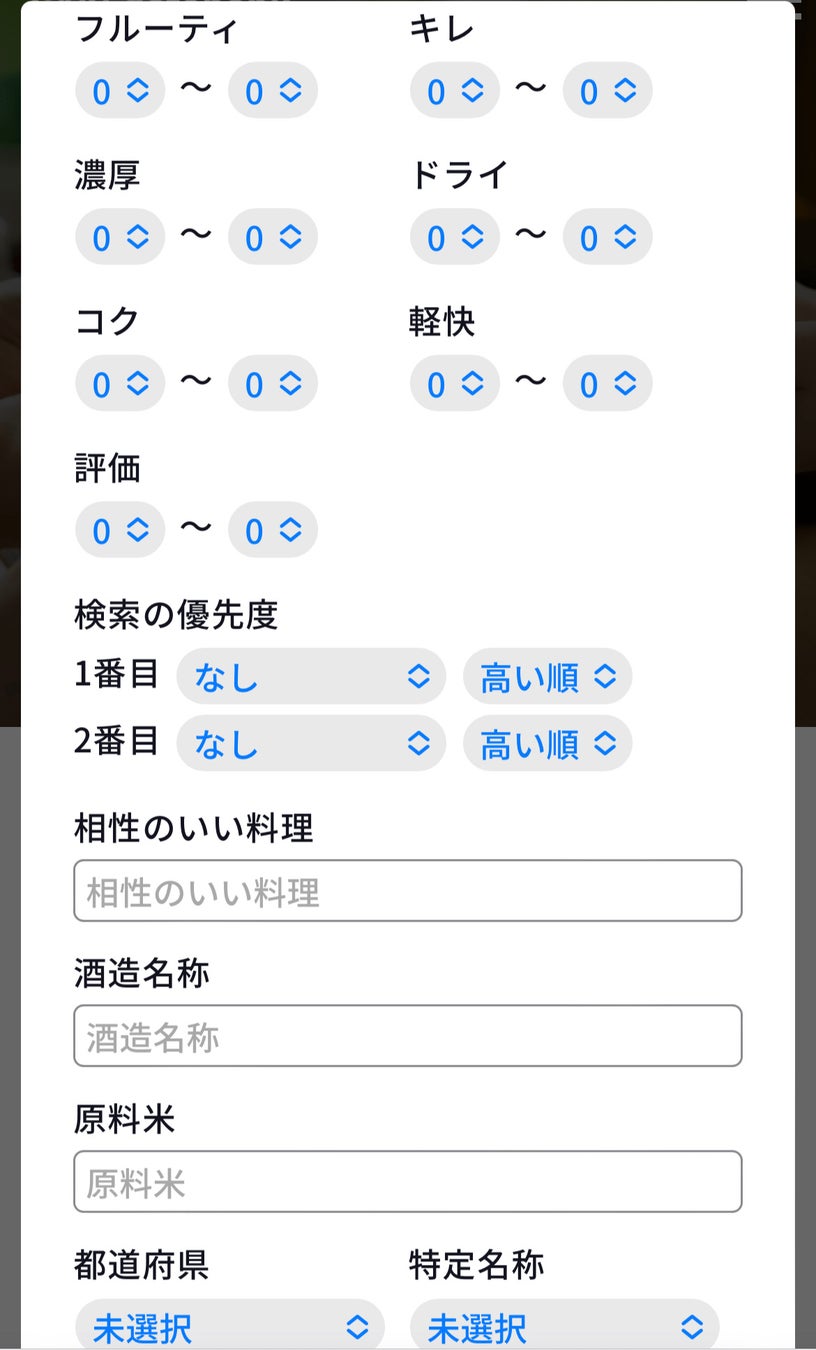
Task: Change the 2番目 sort order 高い順
Action: [547, 743]
